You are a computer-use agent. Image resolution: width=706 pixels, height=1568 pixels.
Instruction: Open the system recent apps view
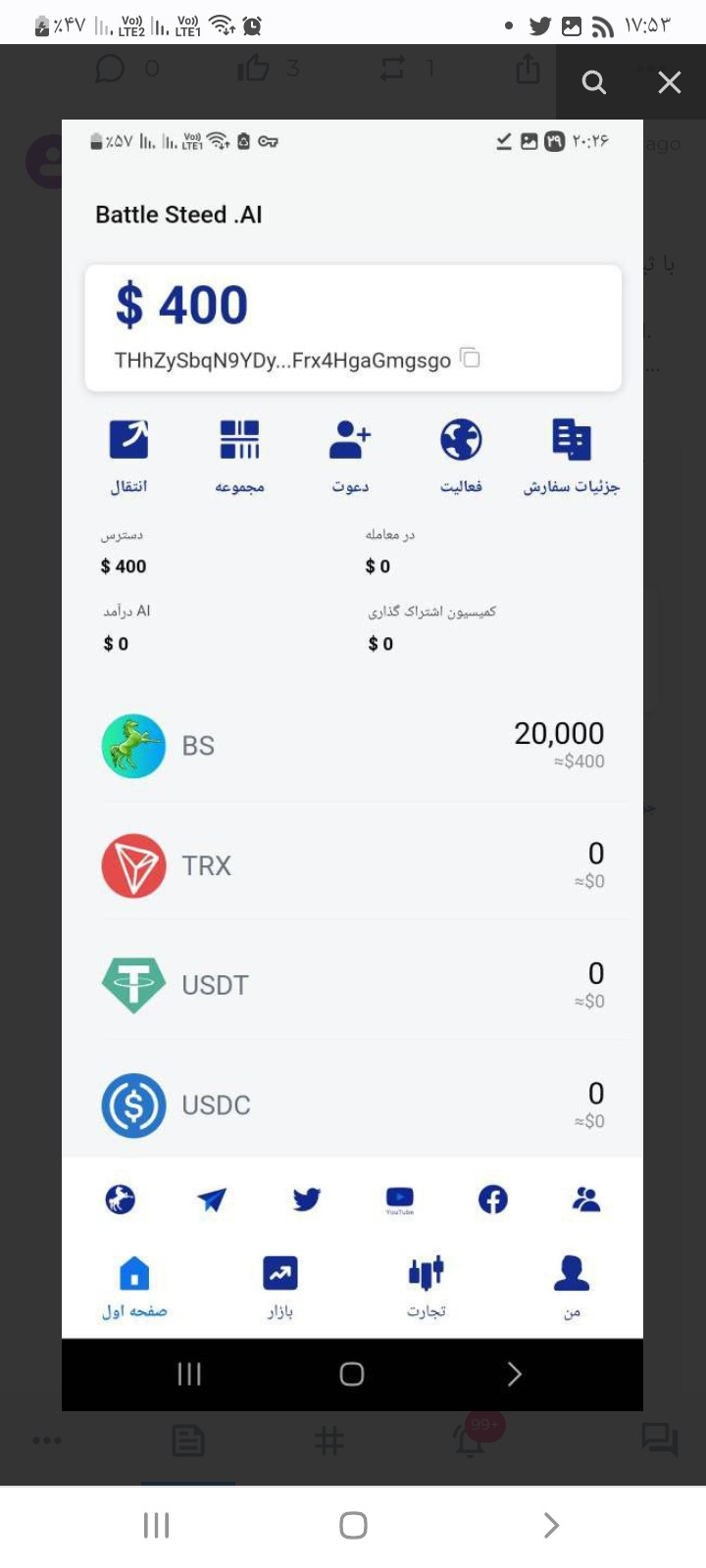point(157,1525)
